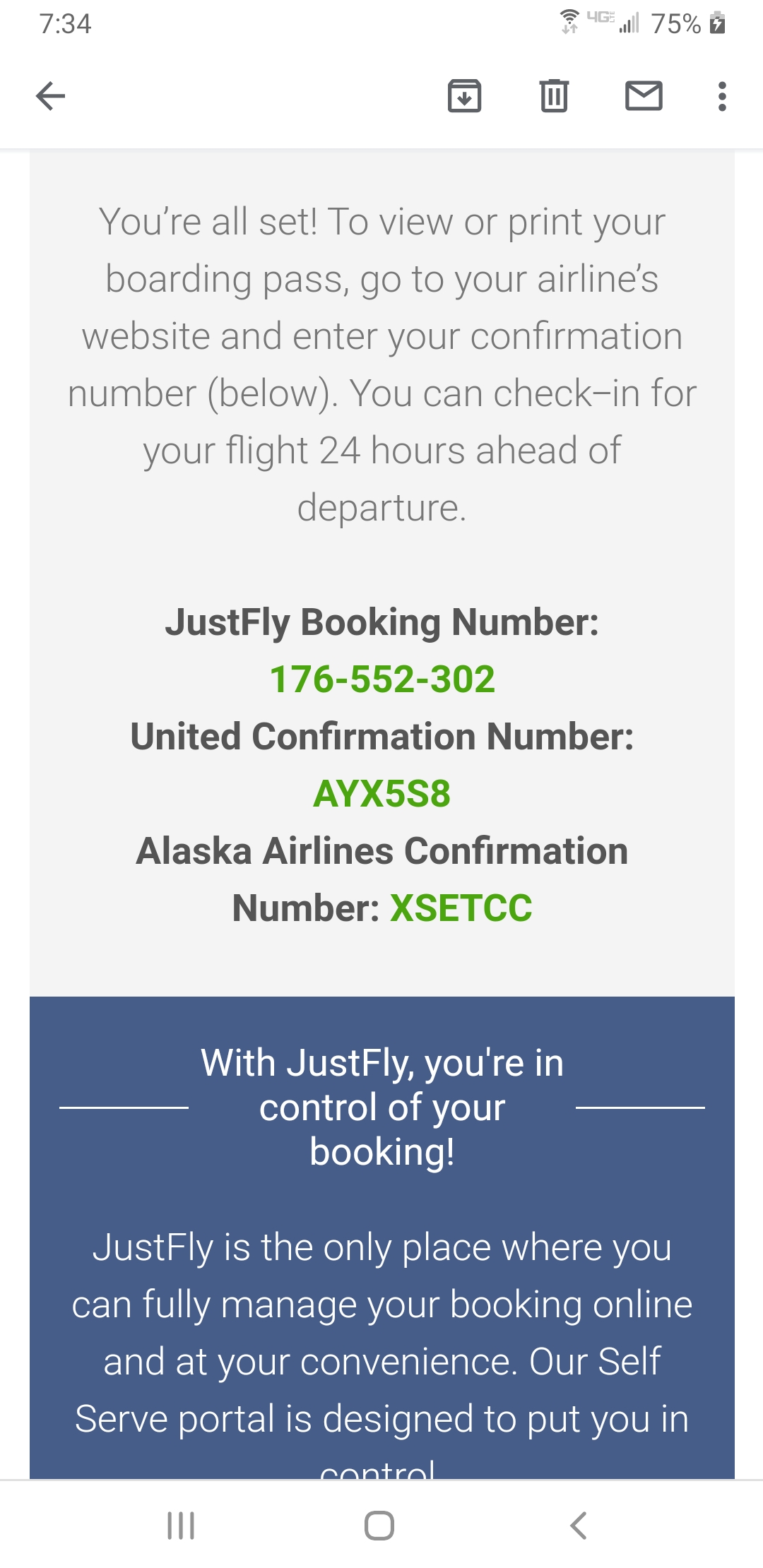Viewport: 763px width, 1568px height.
Task: Open the overflow menu
Action: click(721, 96)
